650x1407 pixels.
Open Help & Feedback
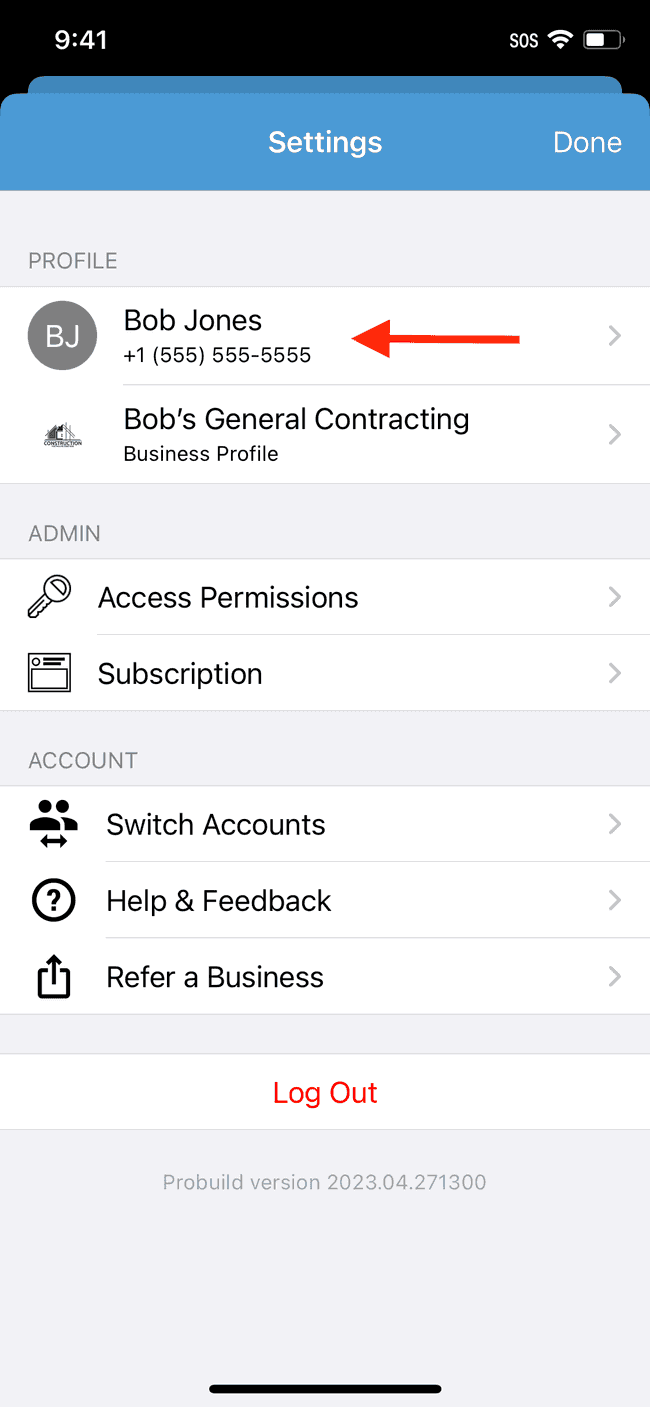(x=325, y=900)
